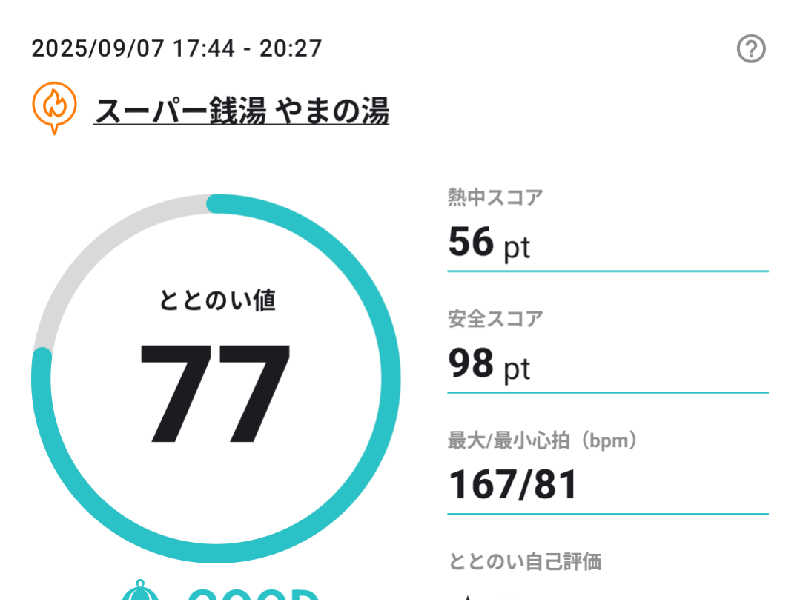Open the help question mark icon
Image resolution: width=800 pixels, height=600 pixels.
[x=751, y=48]
